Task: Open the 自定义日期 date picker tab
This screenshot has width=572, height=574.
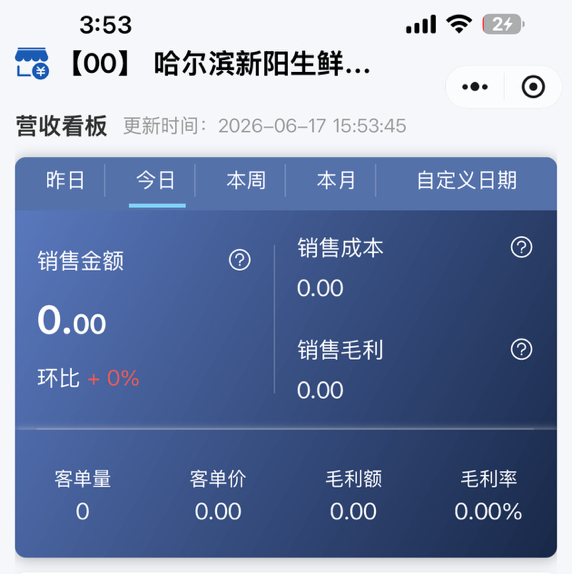Action: coord(467,180)
